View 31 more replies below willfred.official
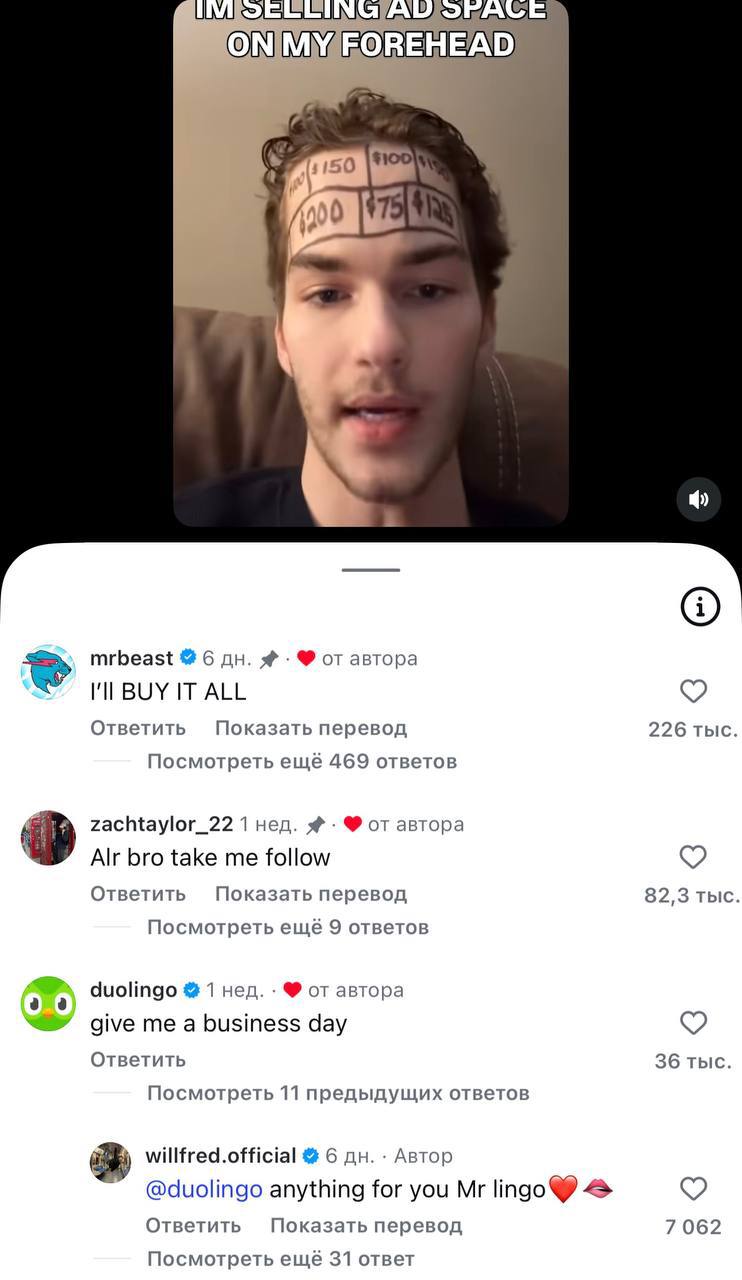Screen dimensions: 742x1280 tap(280, 1258)
